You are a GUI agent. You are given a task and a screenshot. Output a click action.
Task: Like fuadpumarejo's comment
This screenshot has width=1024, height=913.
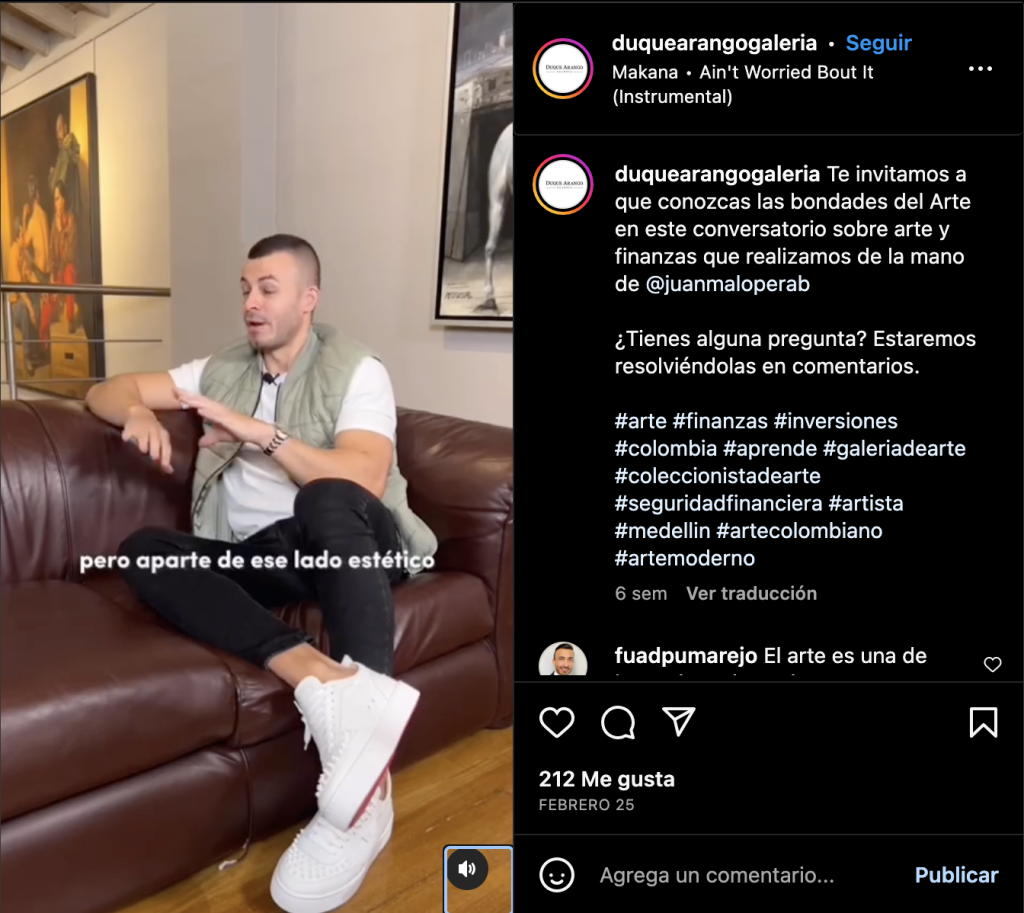[992, 664]
